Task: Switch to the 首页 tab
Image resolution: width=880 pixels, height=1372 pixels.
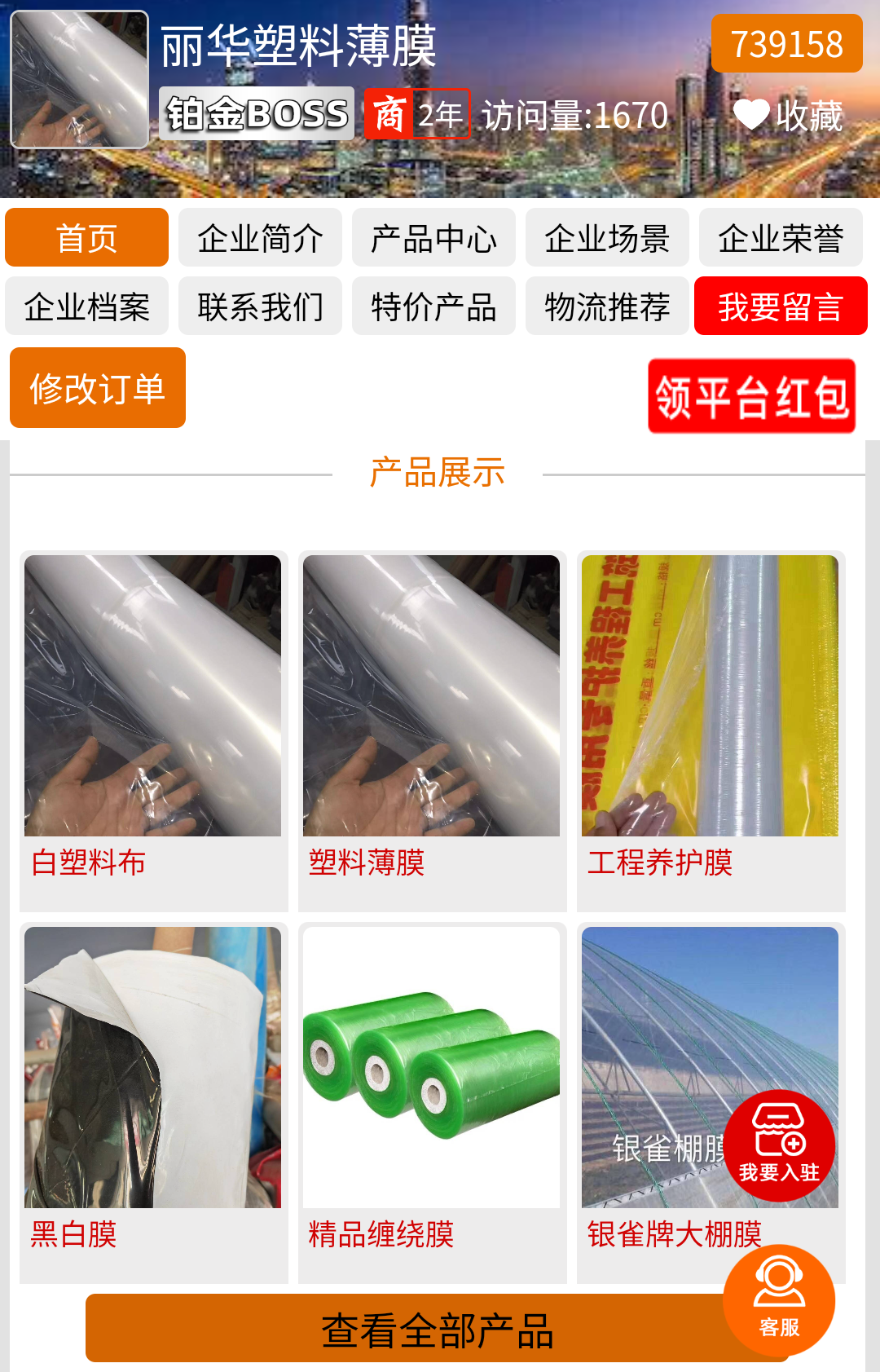Action: click(x=87, y=238)
